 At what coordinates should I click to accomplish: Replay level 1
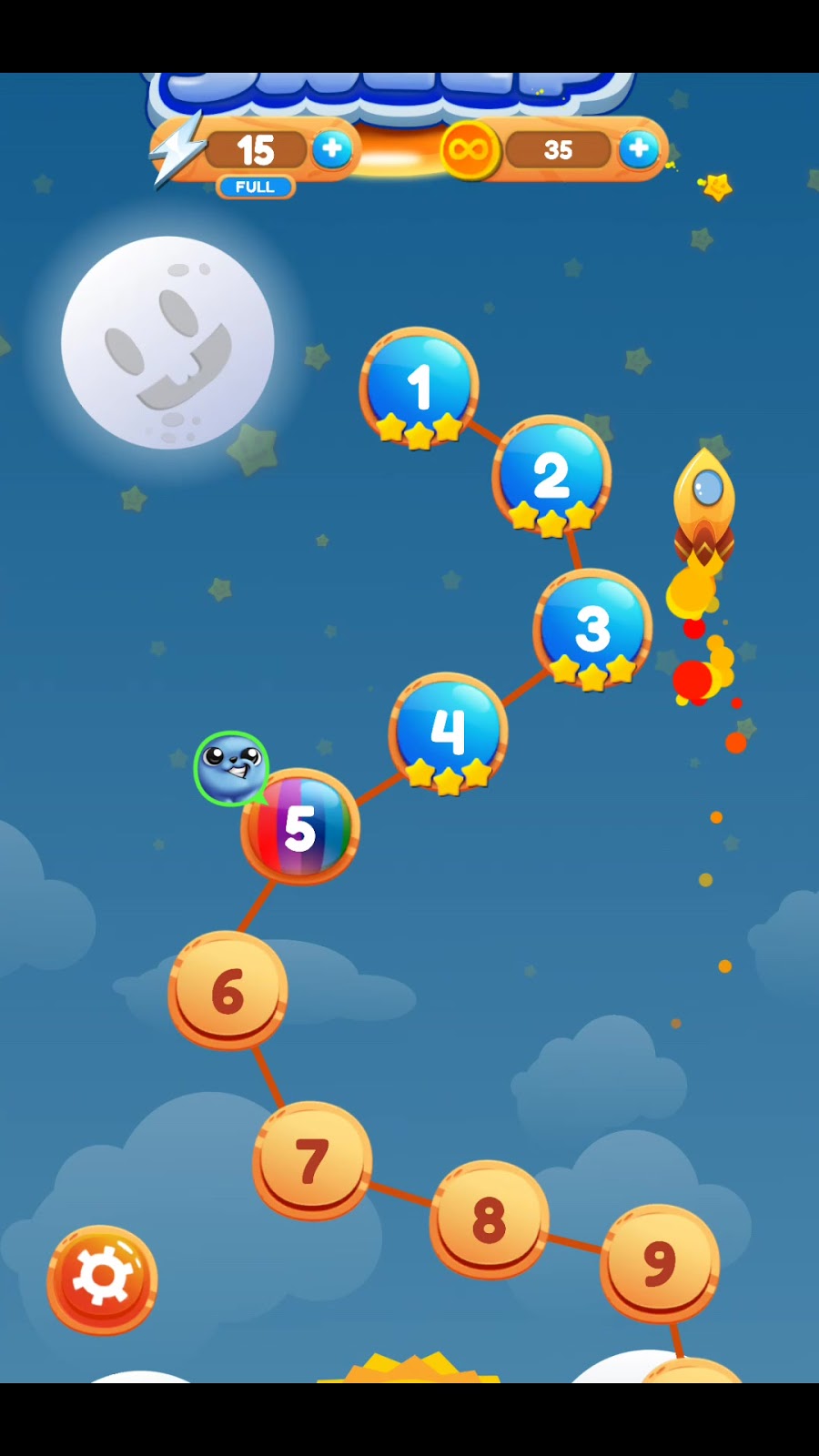[419, 387]
